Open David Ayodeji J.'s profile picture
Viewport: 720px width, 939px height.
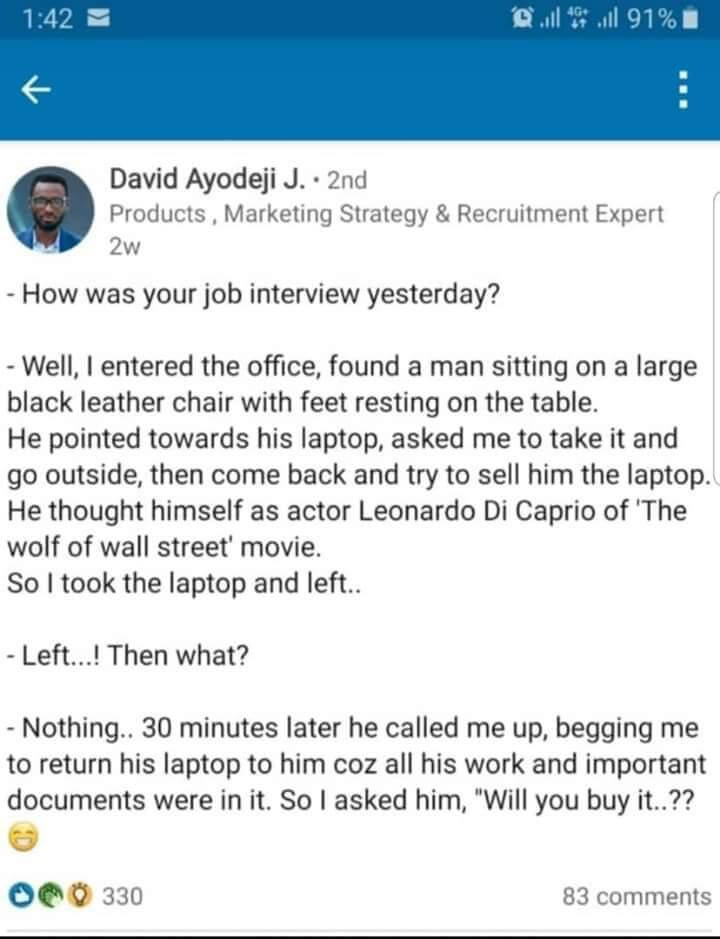click(50, 209)
